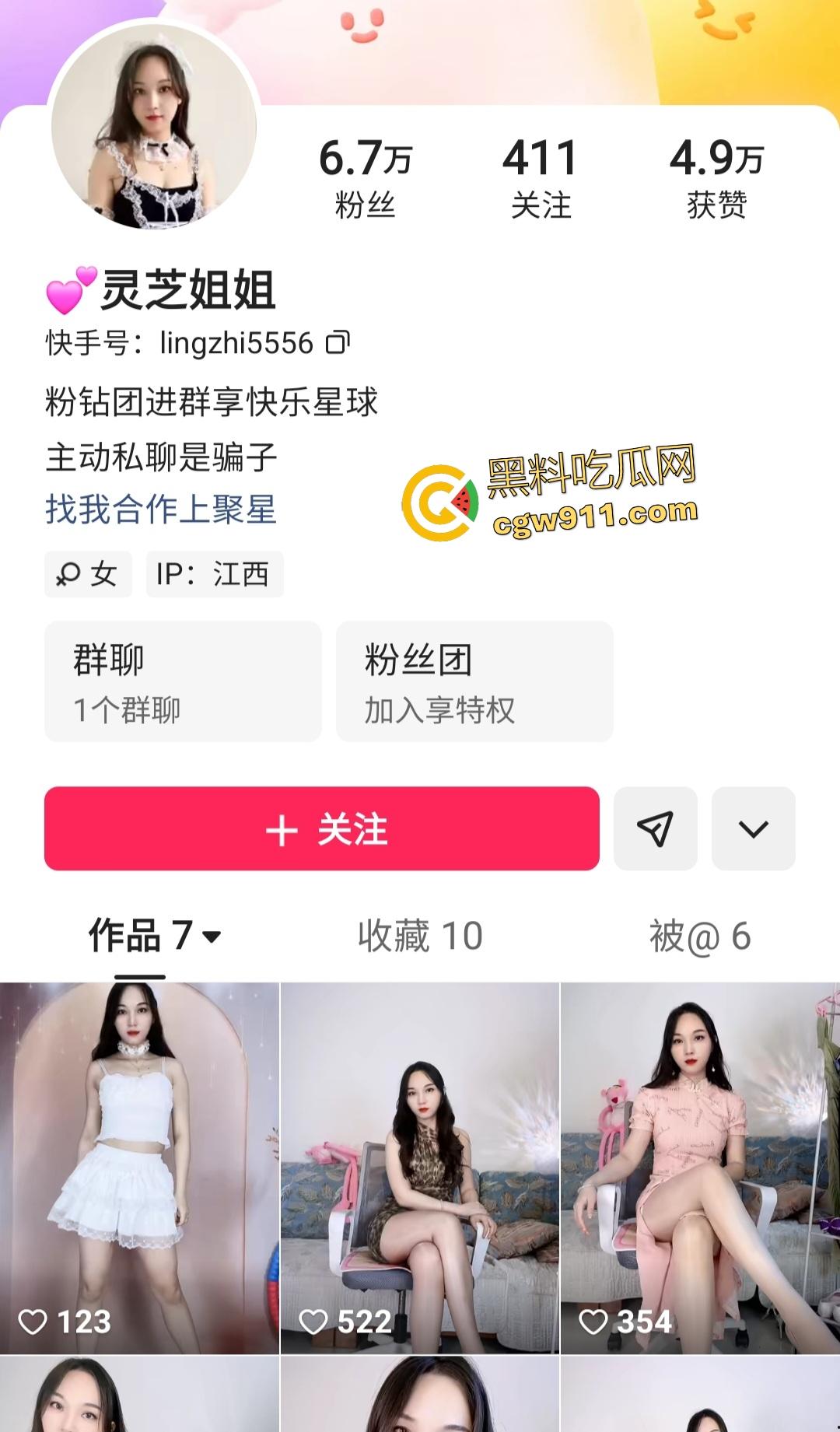Join the 粉丝团 fan club

[x=475, y=681]
